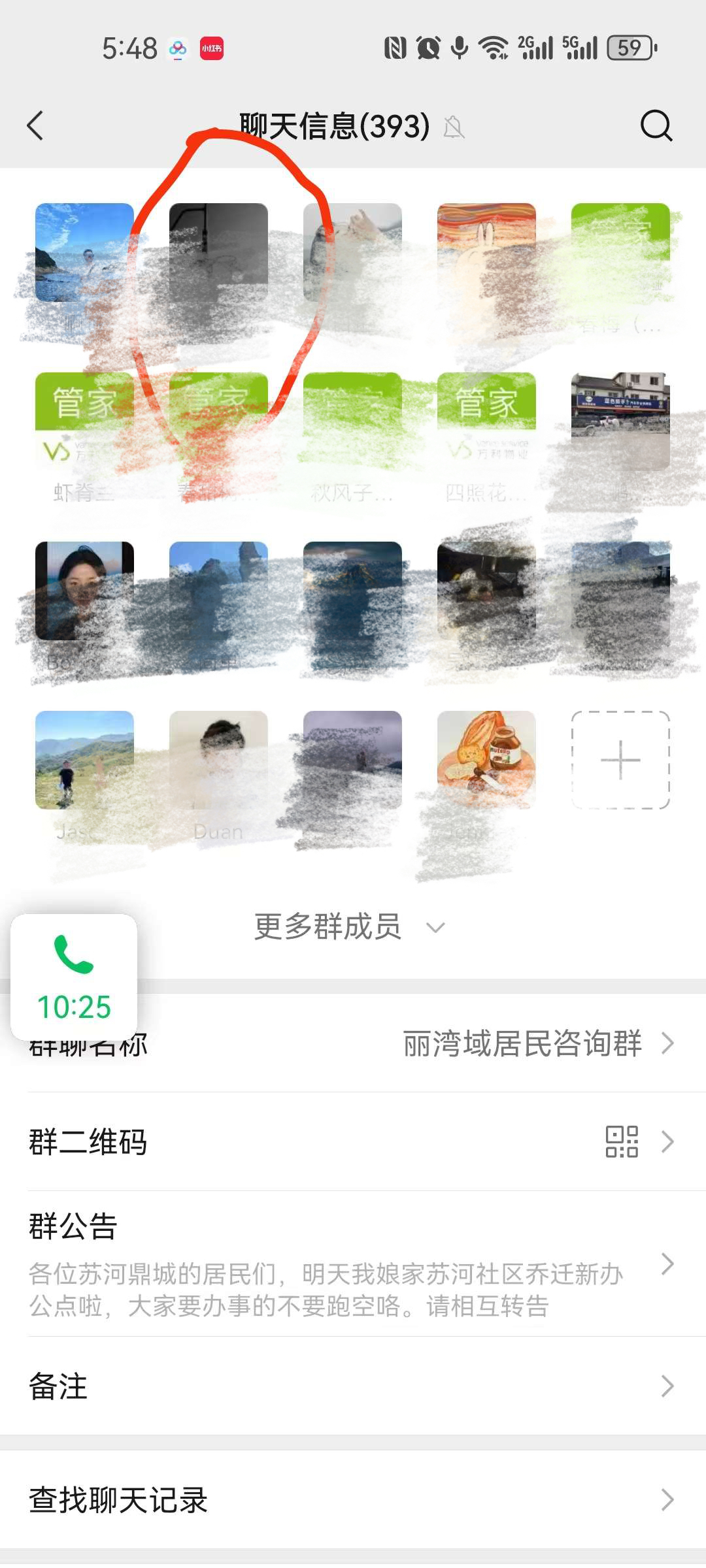Open the rabbit scream painting avatar member
The width and height of the screenshot is (706, 1568).
pyautogui.click(x=486, y=252)
